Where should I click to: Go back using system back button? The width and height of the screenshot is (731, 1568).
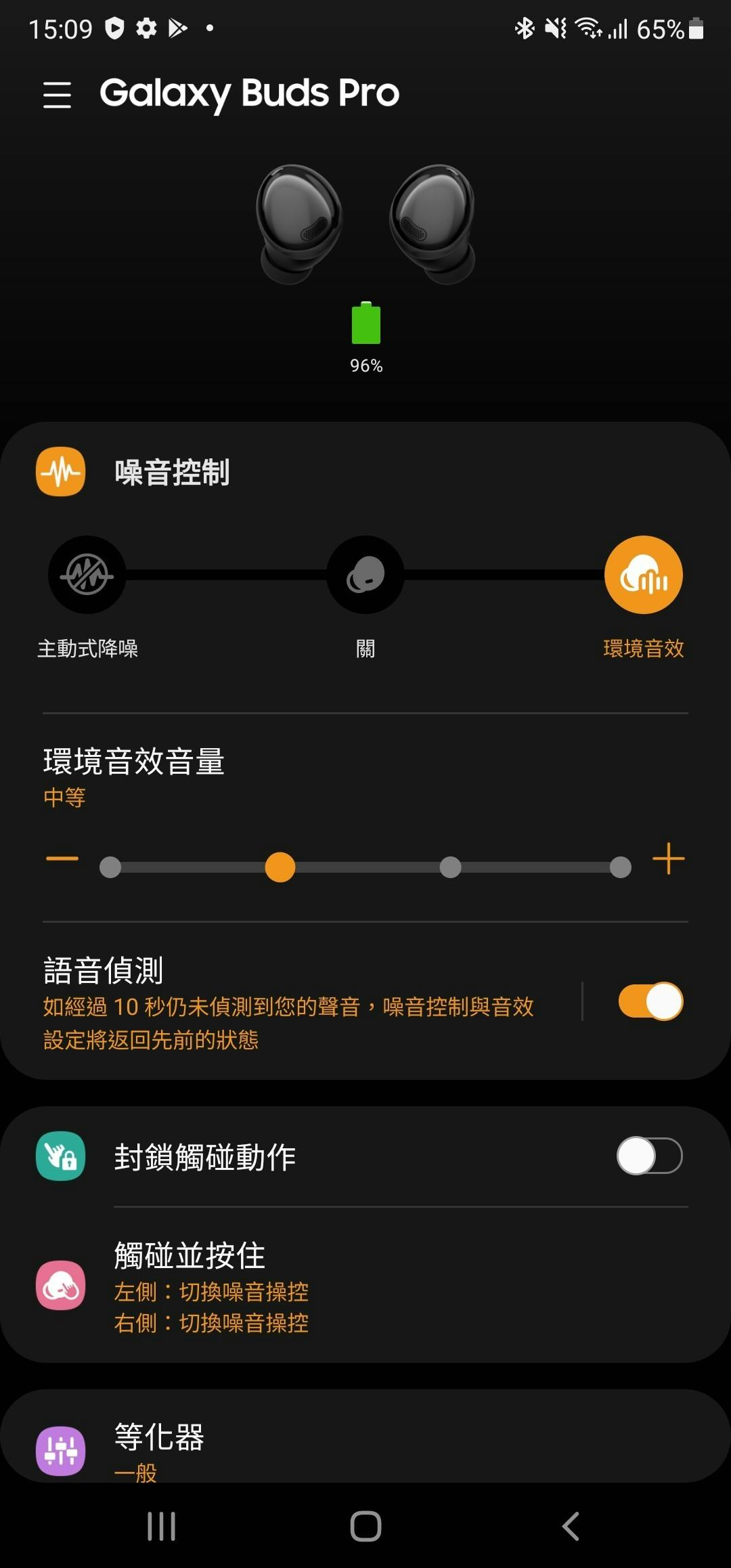coord(571,1527)
